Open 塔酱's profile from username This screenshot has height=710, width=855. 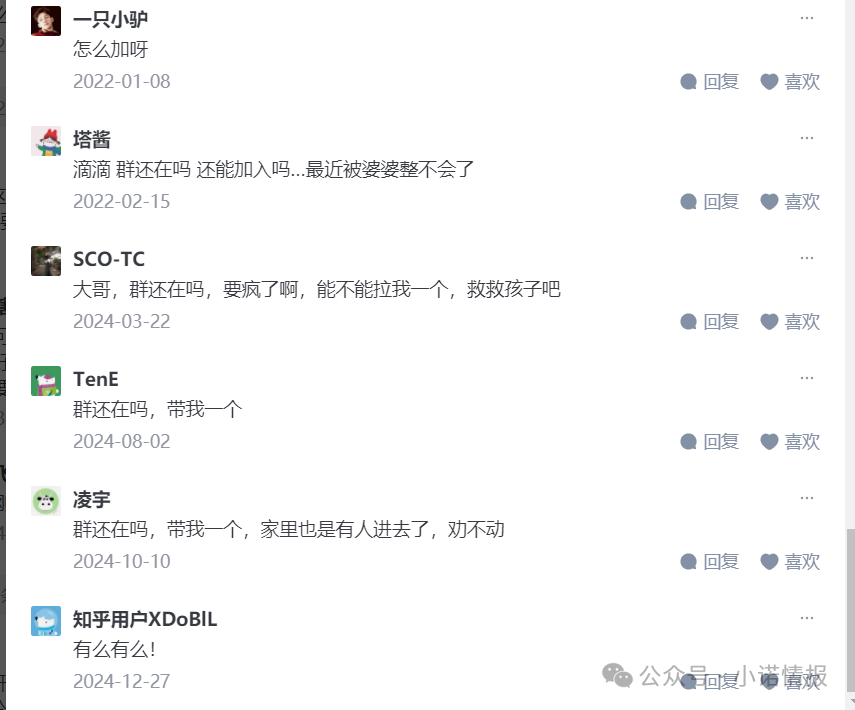92,140
